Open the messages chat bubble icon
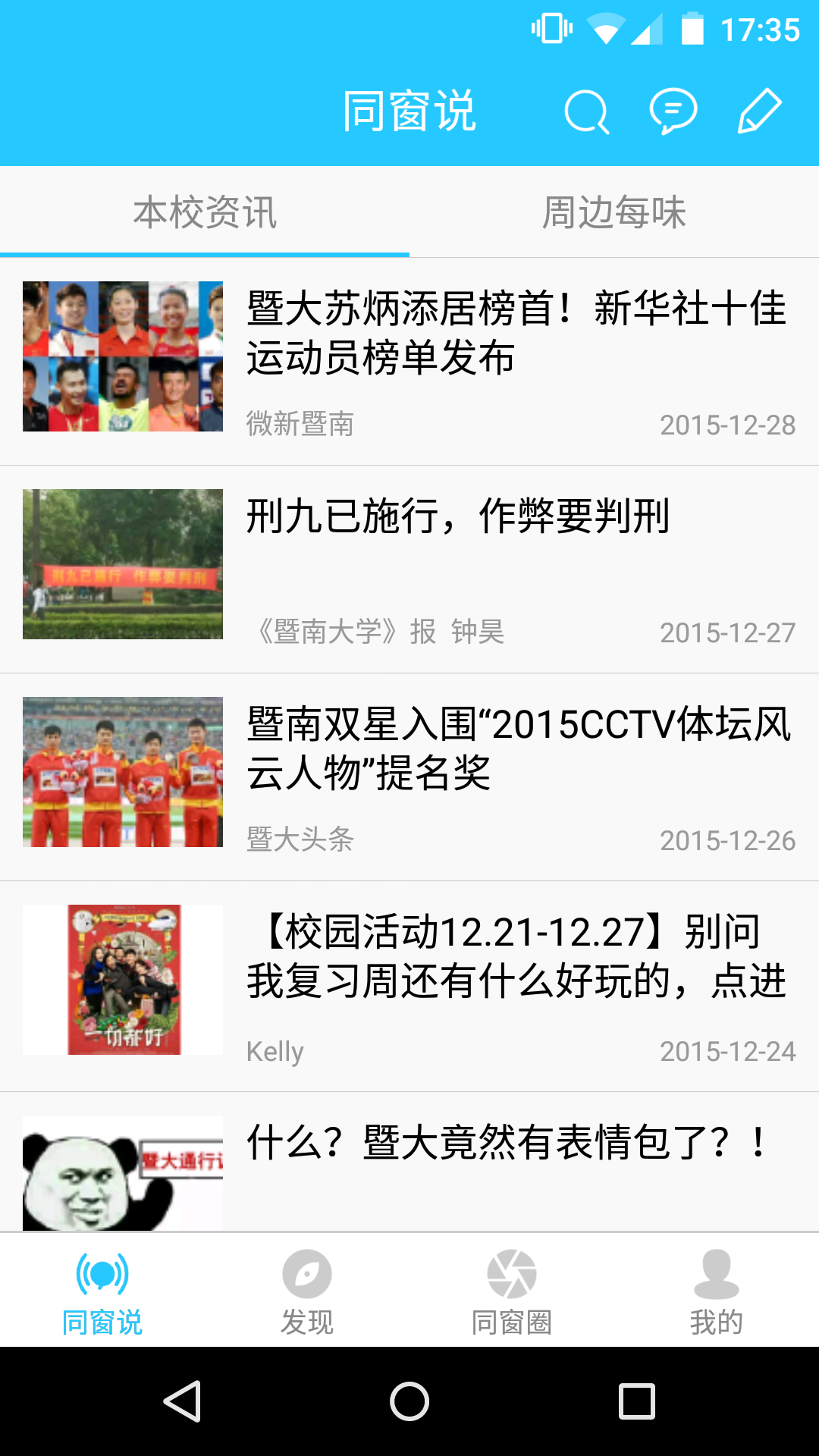The width and height of the screenshot is (819, 1456). [673, 112]
